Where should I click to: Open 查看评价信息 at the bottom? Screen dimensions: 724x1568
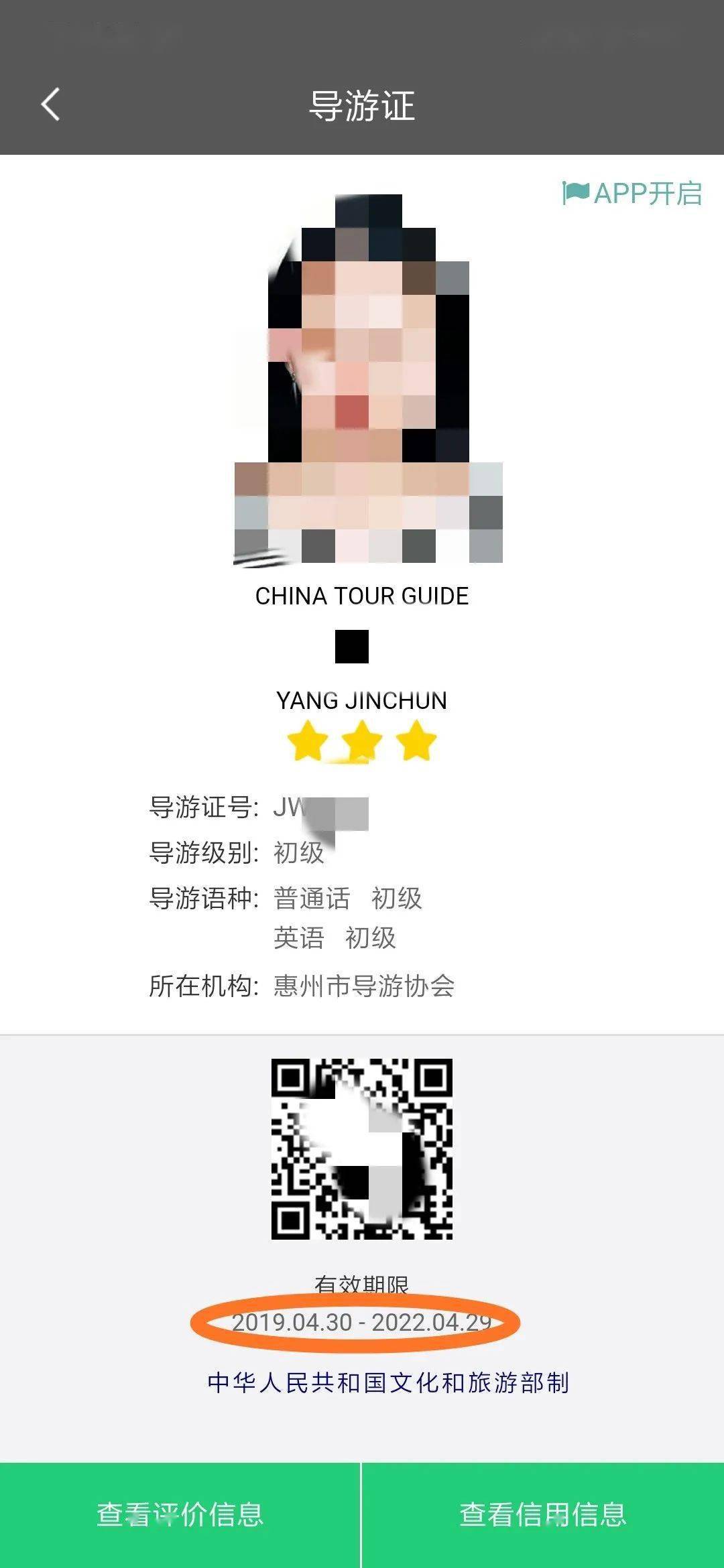click(x=180, y=1514)
